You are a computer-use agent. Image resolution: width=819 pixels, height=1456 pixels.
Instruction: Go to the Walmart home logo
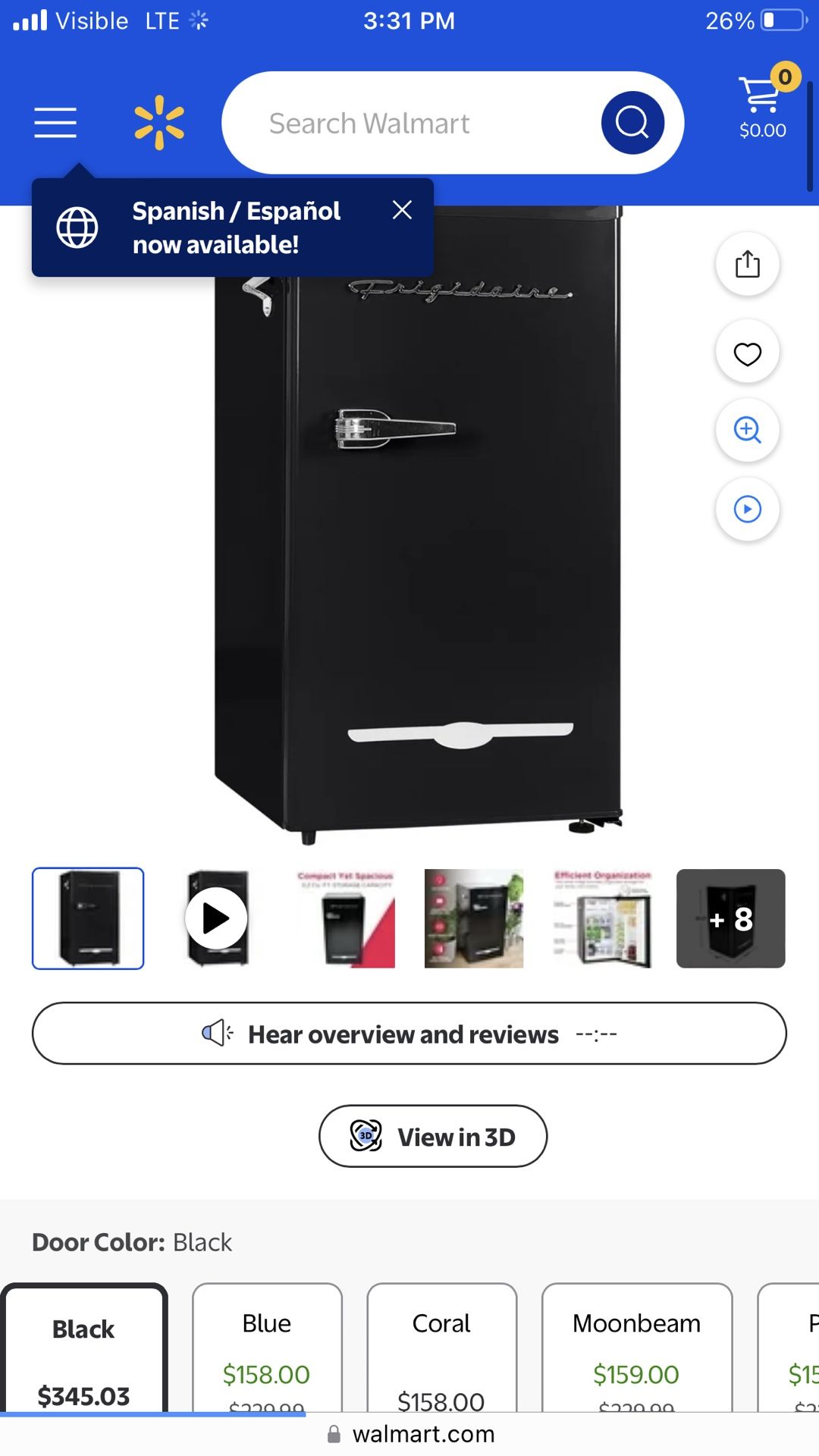pyautogui.click(x=159, y=123)
